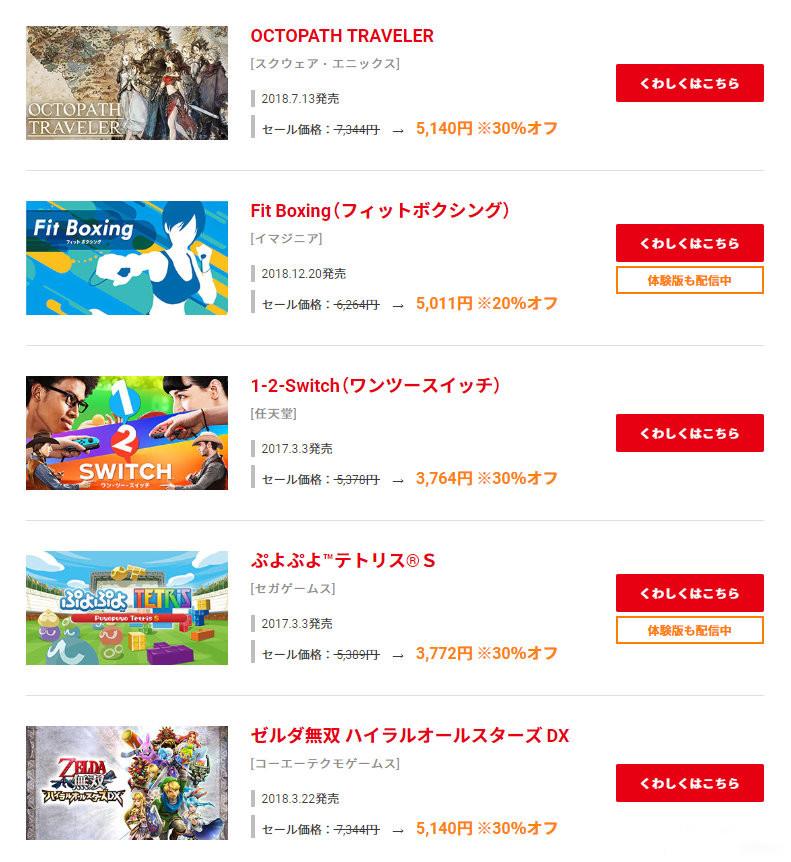
Task: Open details button for ぷよぷよテトリスS
Action: point(689,593)
